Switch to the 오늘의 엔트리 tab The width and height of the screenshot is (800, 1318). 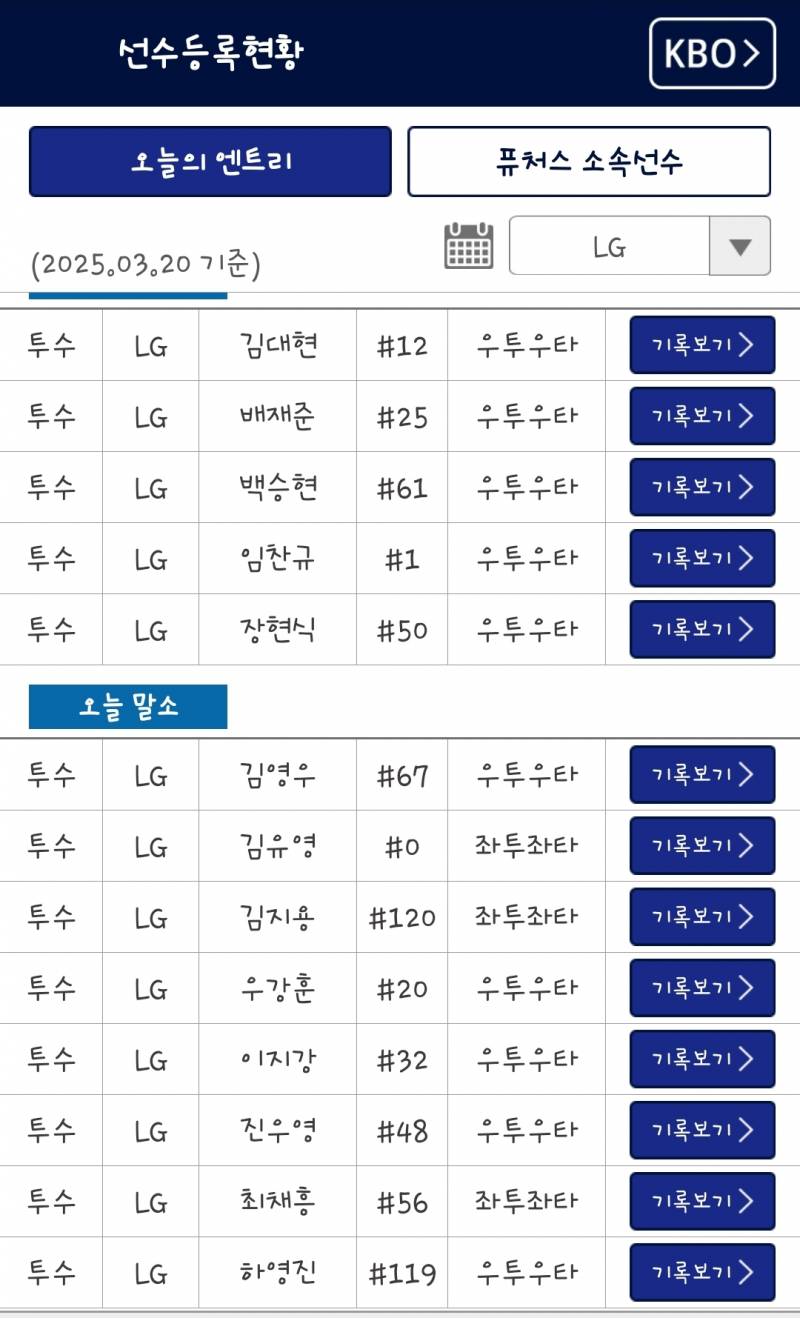209,160
